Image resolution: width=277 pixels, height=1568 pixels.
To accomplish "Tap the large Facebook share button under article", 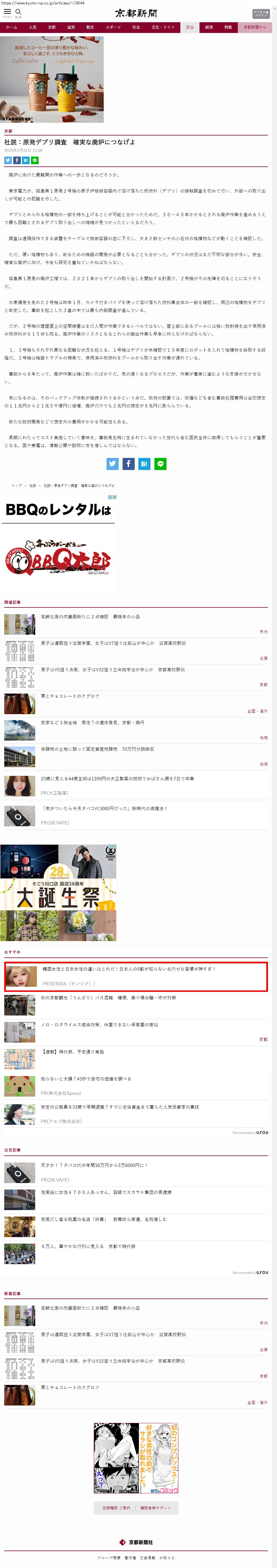I will (128, 464).
